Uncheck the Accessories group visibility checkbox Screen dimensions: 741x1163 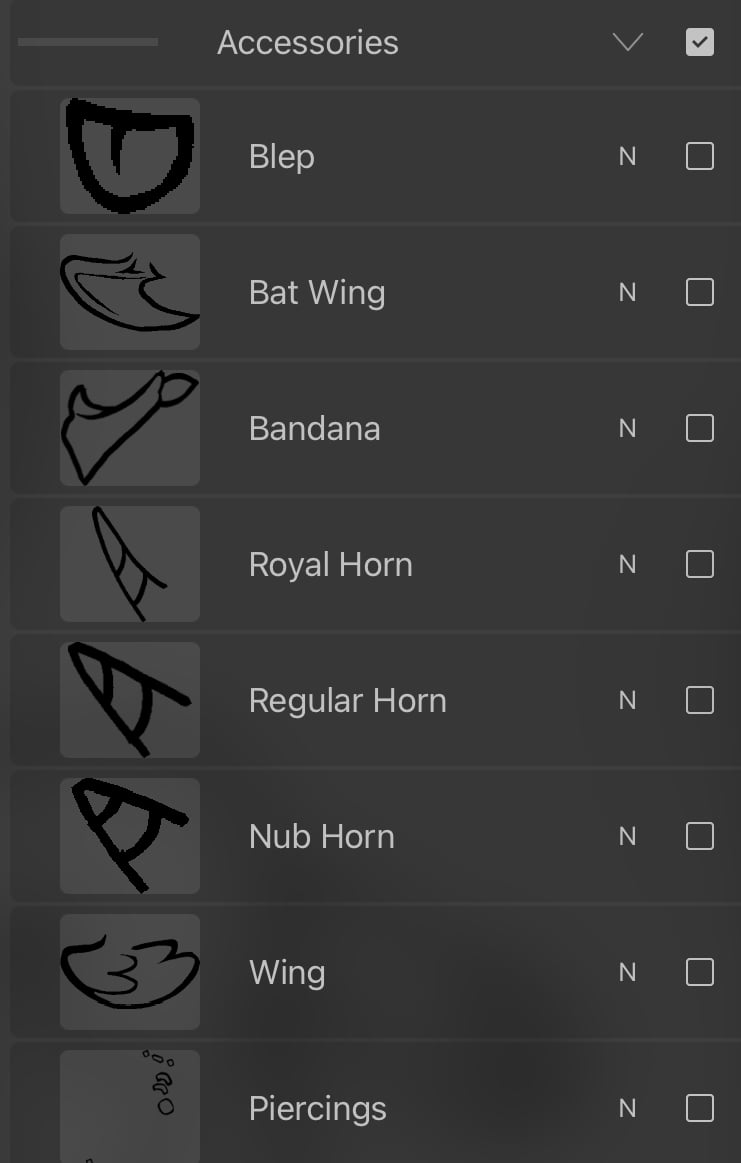tap(700, 42)
